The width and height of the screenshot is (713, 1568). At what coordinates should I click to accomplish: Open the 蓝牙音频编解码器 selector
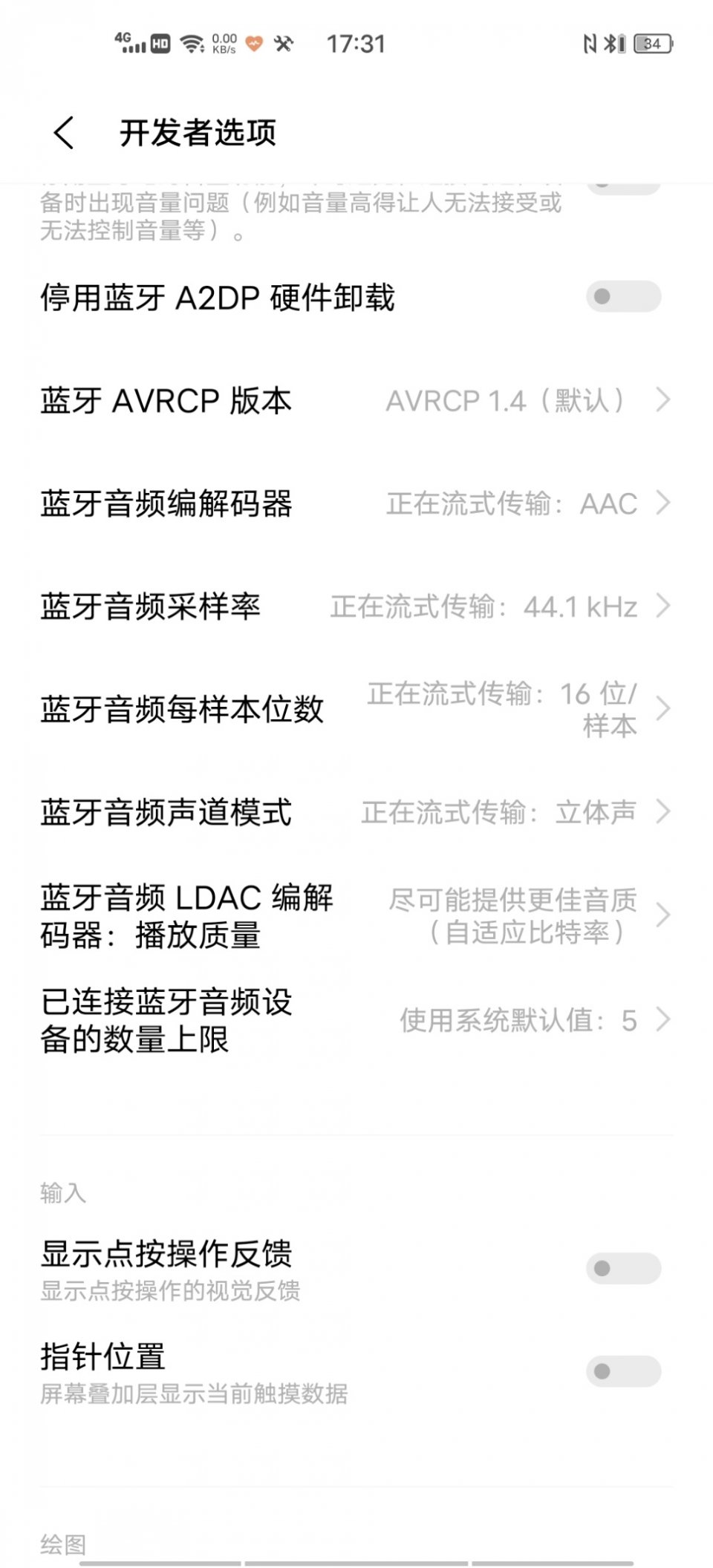(x=356, y=504)
